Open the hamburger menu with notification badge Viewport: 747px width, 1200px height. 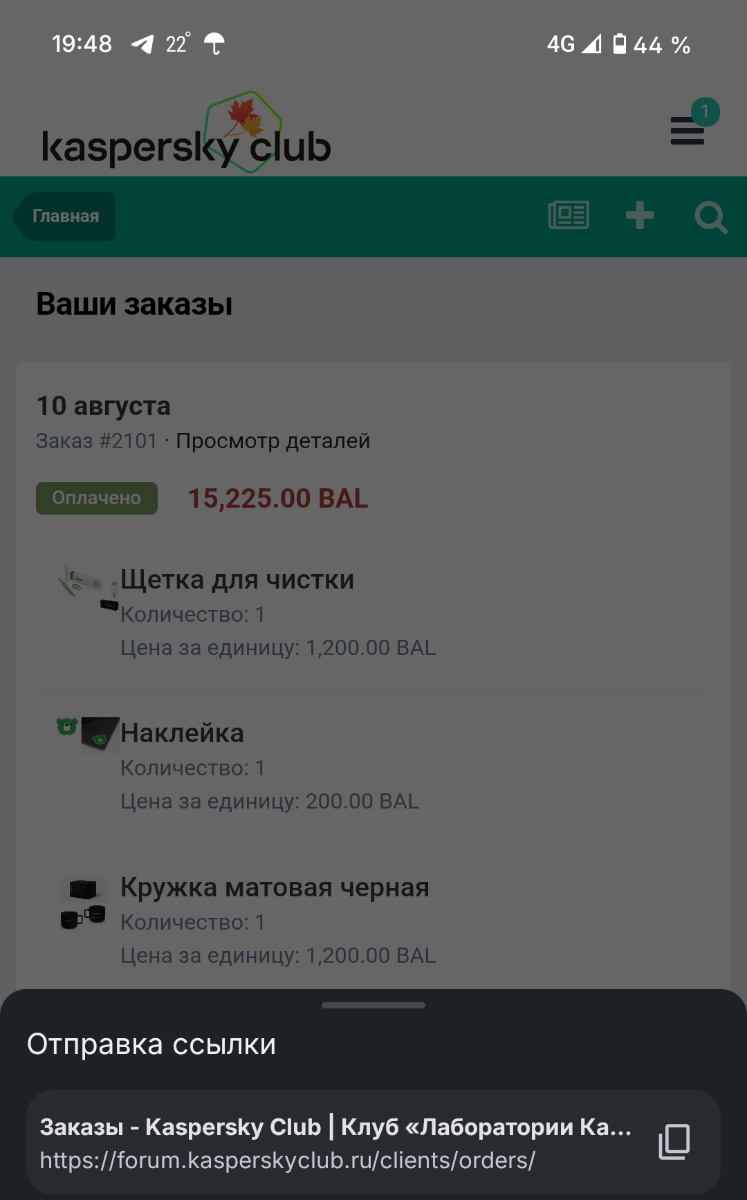[x=688, y=131]
